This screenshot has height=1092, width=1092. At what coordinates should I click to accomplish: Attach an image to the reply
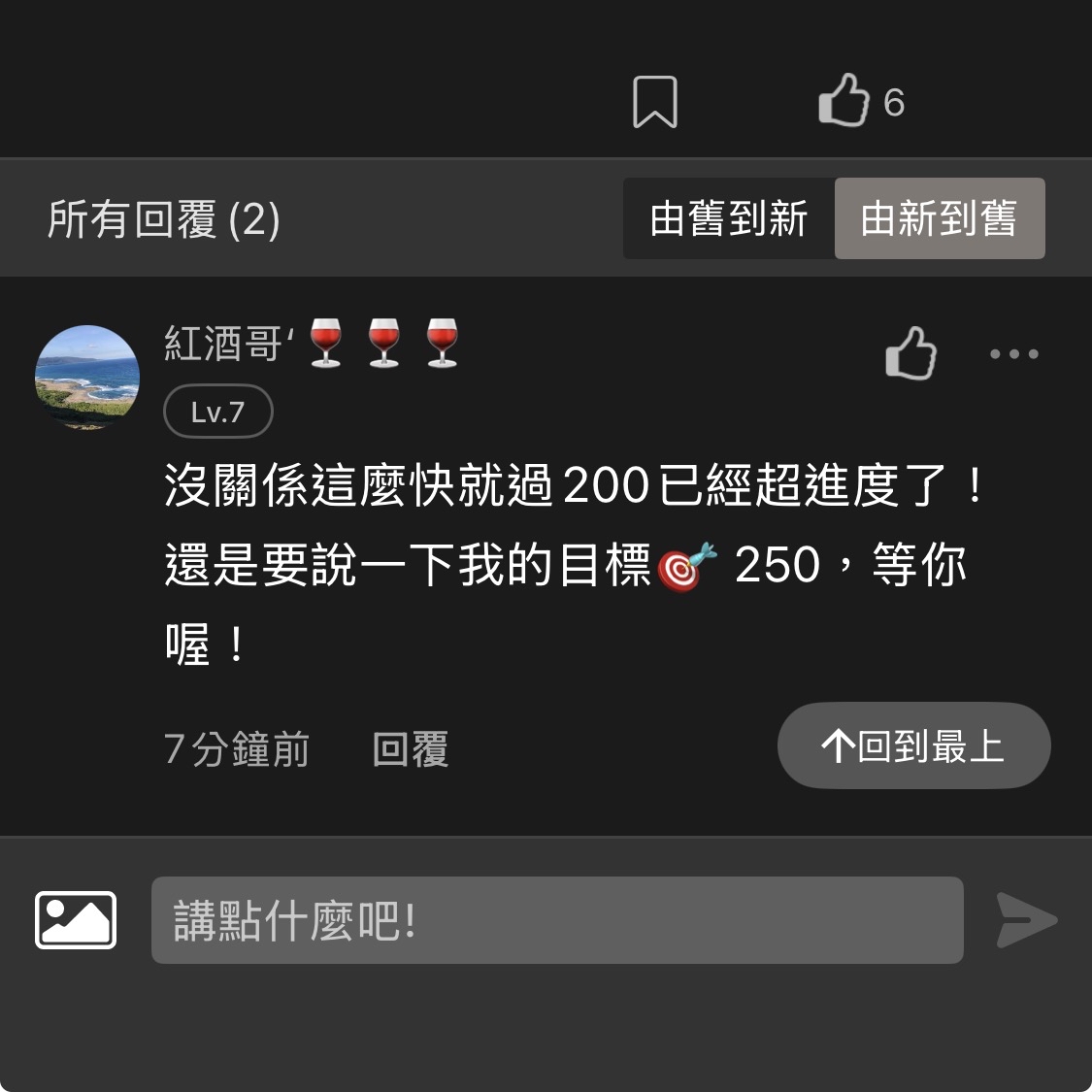(76, 919)
